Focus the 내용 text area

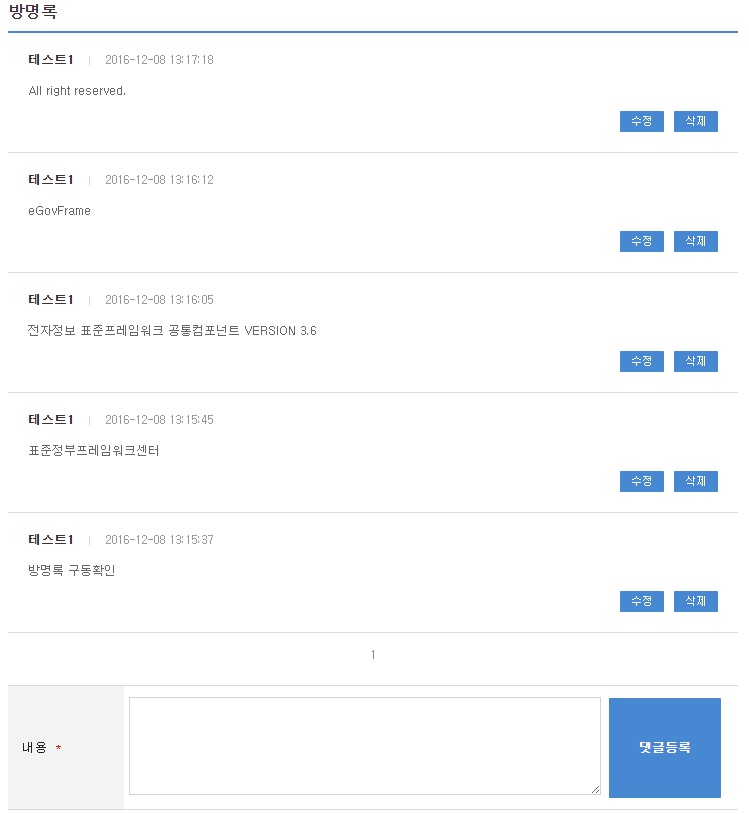364,746
